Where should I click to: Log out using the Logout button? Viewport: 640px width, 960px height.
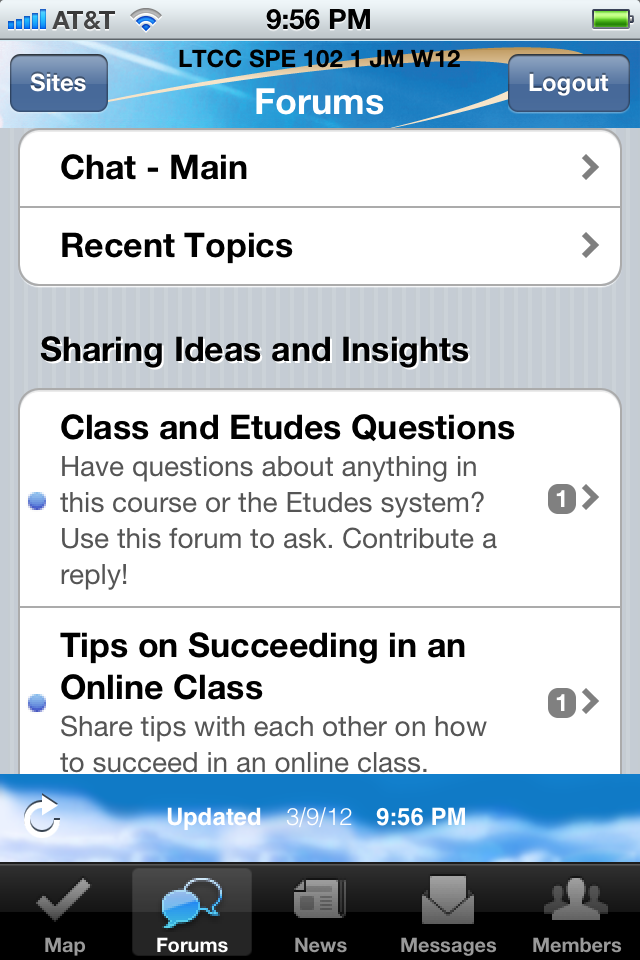pyautogui.click(x=567, y=83)
